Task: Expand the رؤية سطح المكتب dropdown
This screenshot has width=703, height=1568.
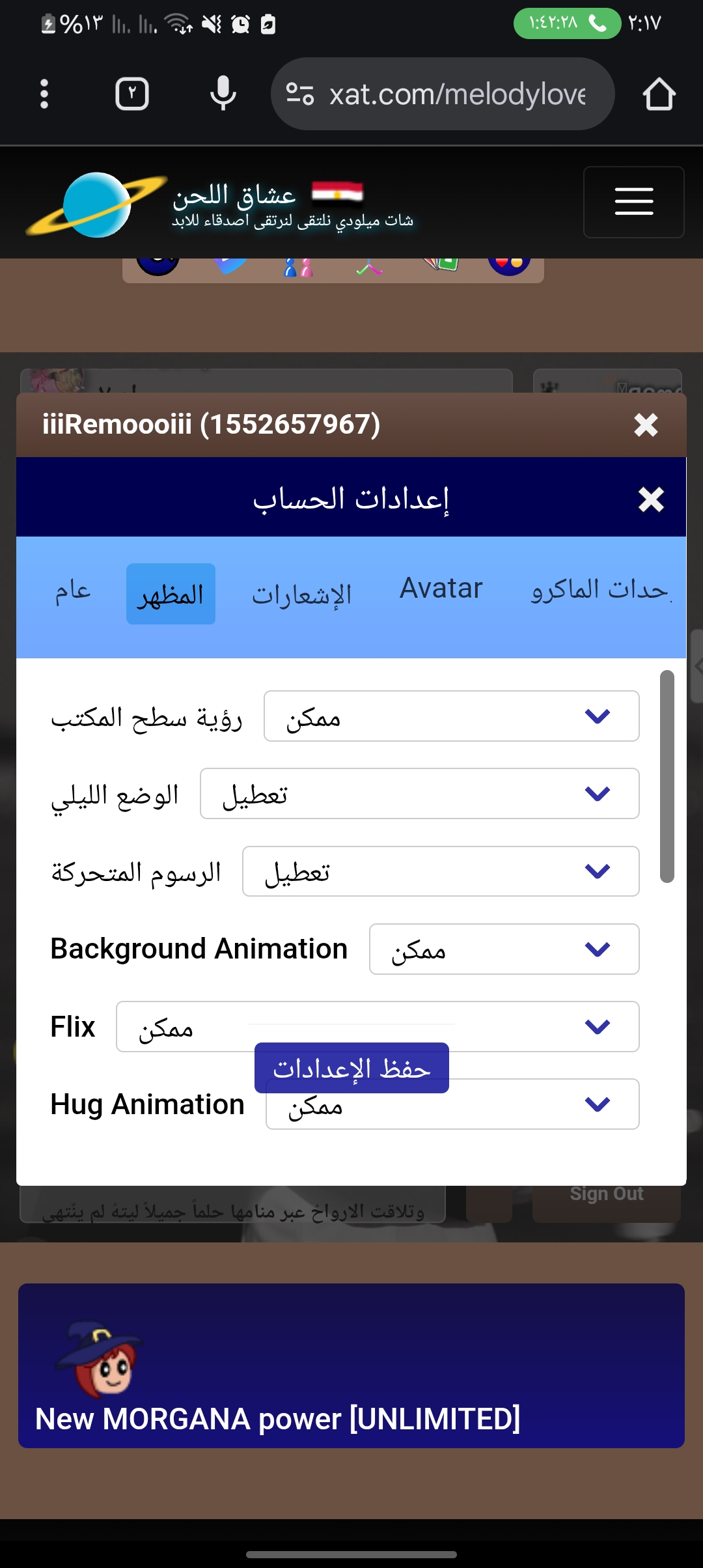Action: pos(451,716)
